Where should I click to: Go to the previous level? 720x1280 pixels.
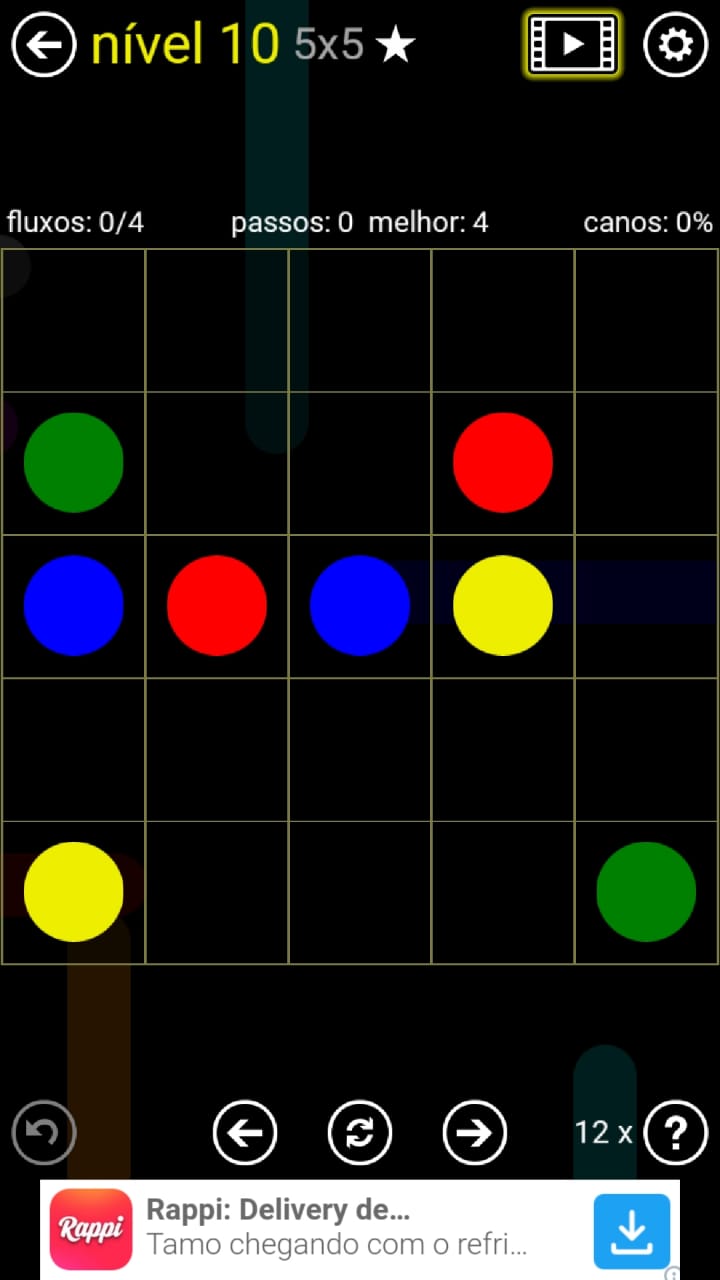(x=245, y=1132)
